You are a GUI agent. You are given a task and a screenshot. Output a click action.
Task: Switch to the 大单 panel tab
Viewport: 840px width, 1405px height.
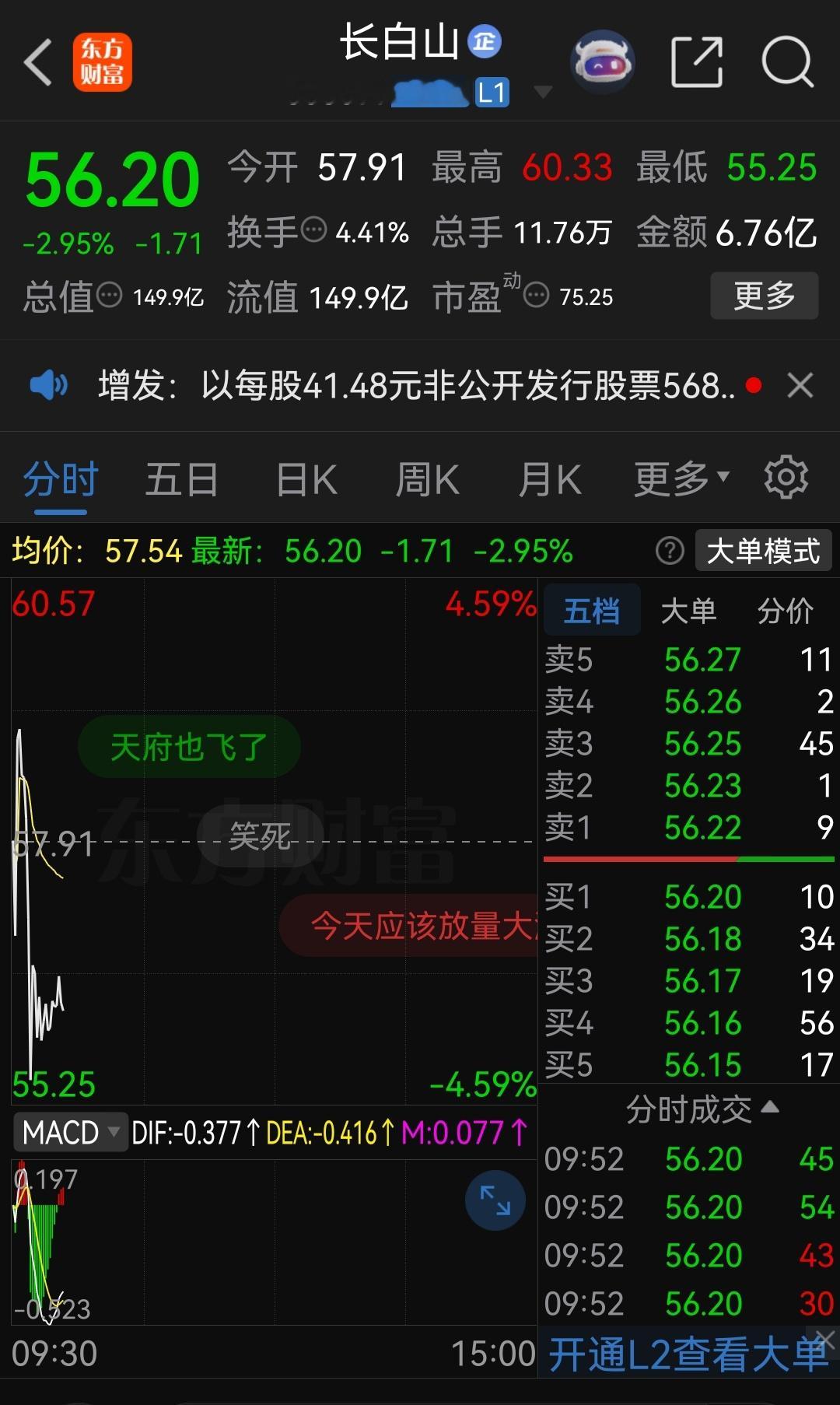[691, 611]
